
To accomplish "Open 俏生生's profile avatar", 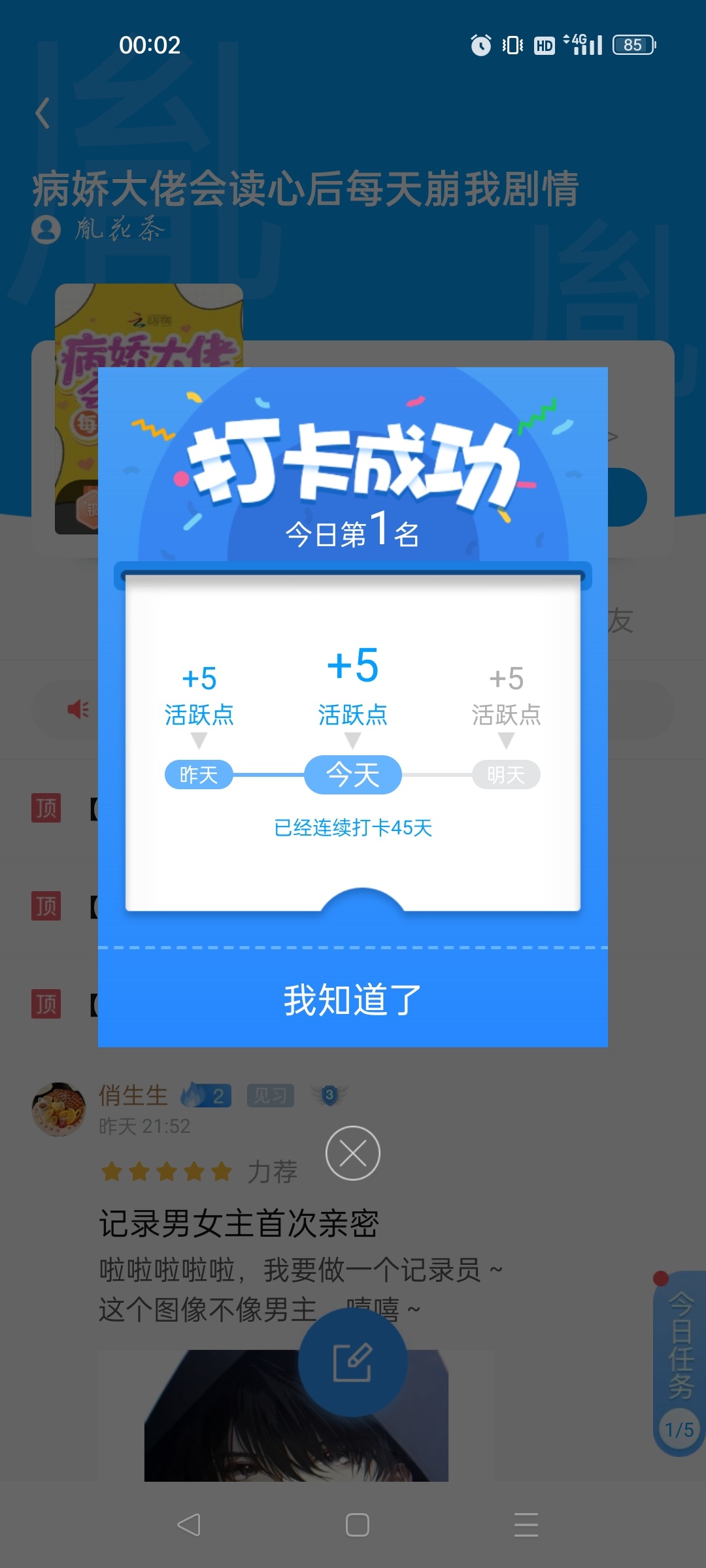I will click(59, 1109).
